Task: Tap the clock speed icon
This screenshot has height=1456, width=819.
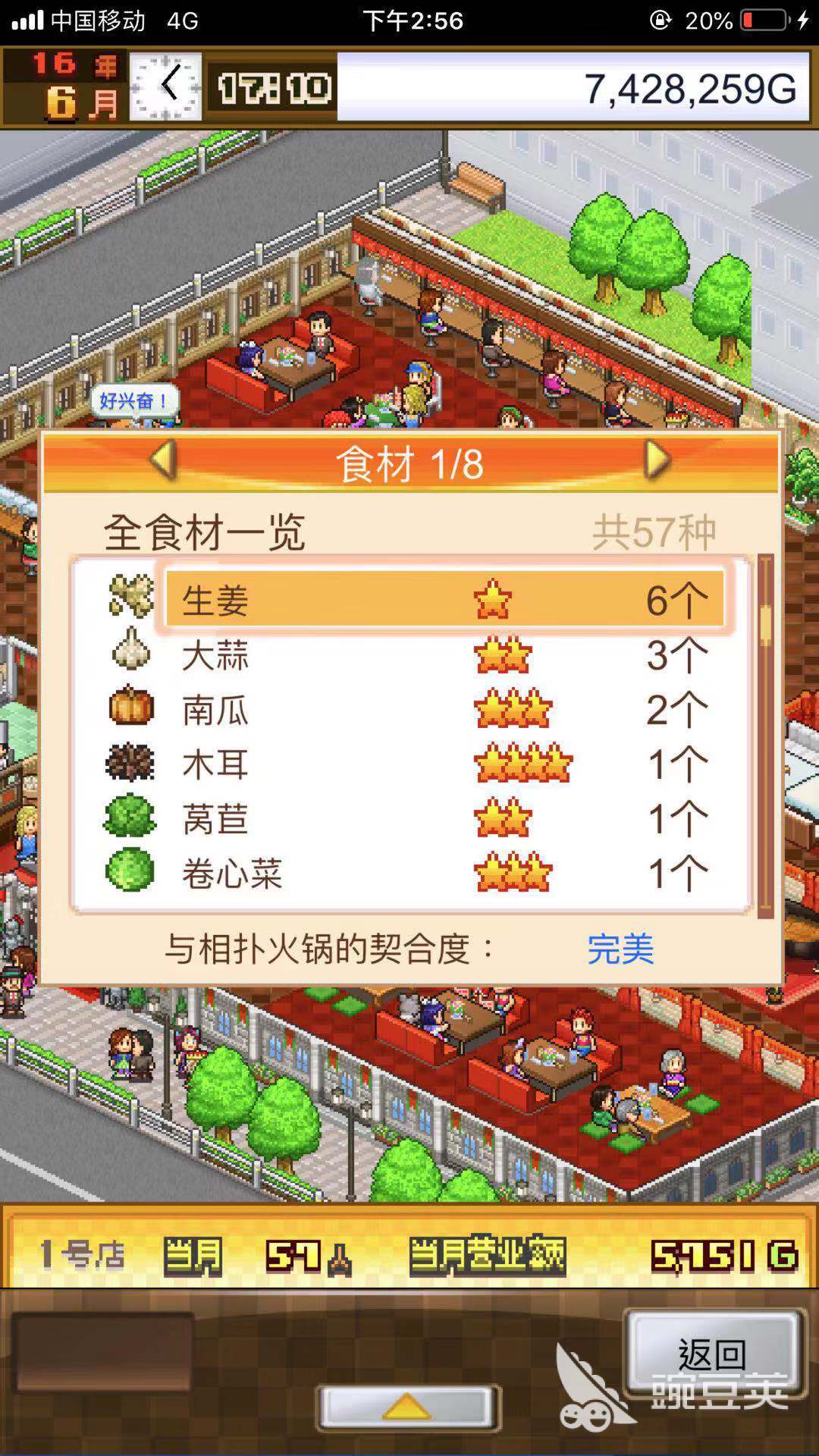Action: click(166, 87)
